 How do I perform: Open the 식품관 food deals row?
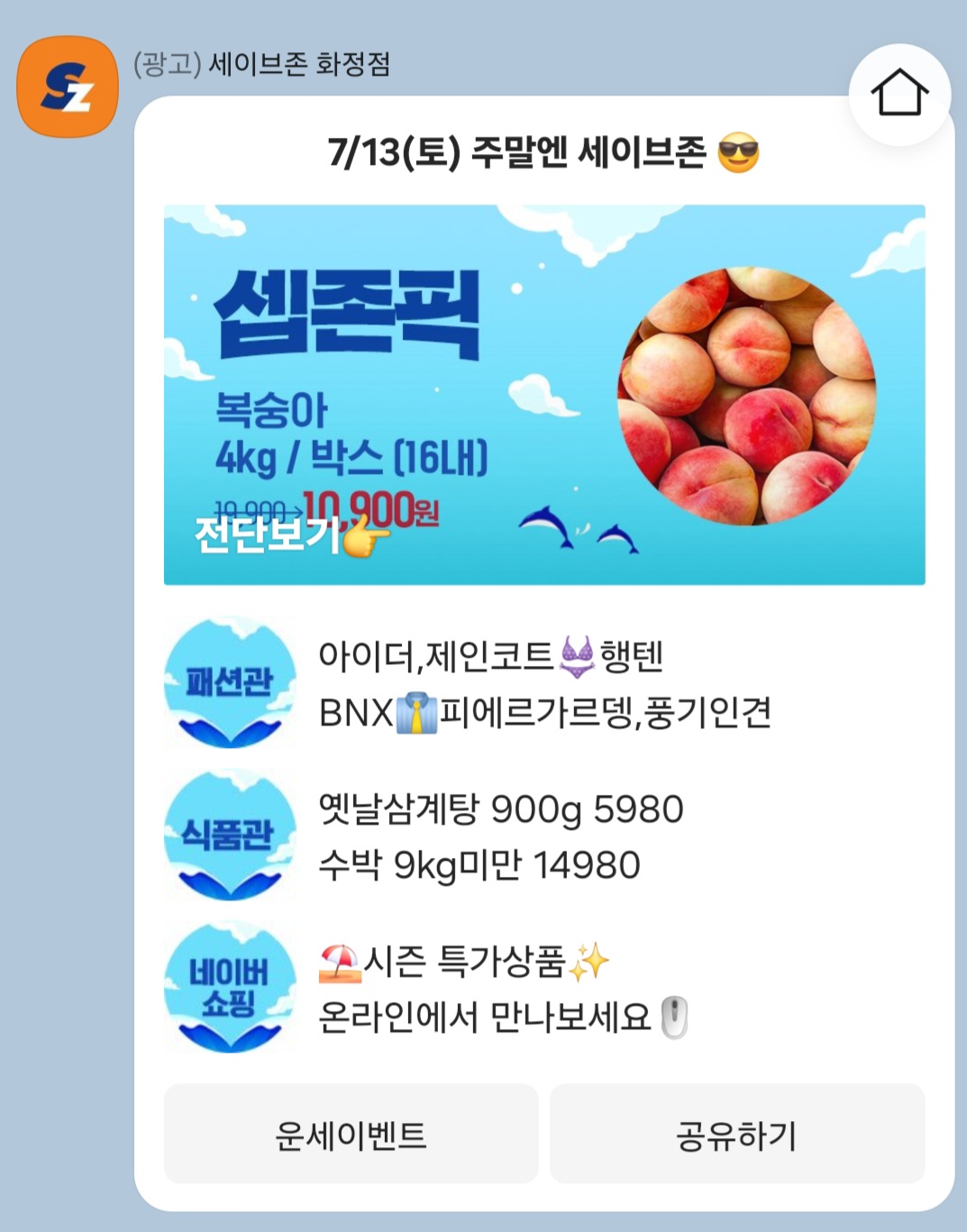tap(543, 836)
